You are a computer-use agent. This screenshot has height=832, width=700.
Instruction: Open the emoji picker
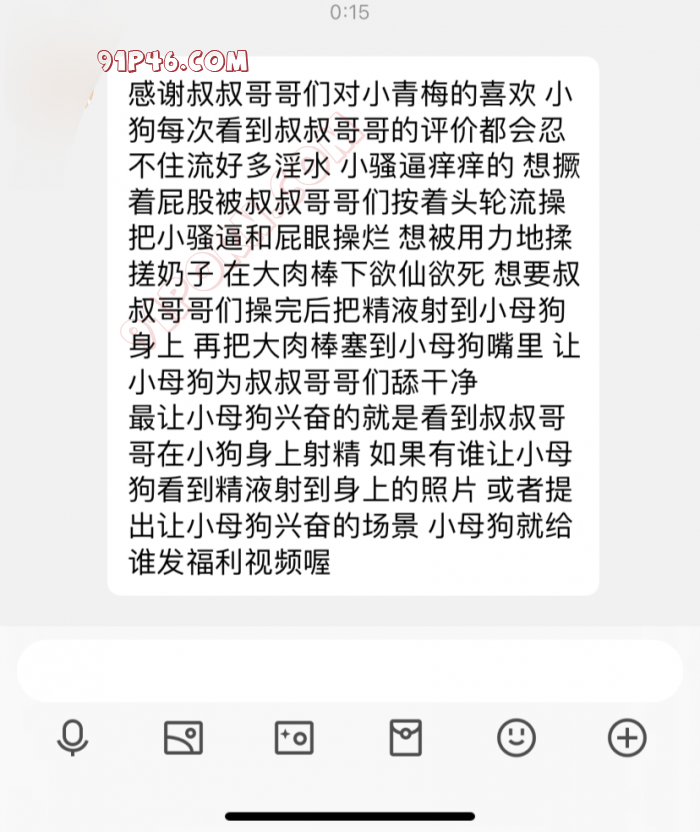tap(516, 739)
